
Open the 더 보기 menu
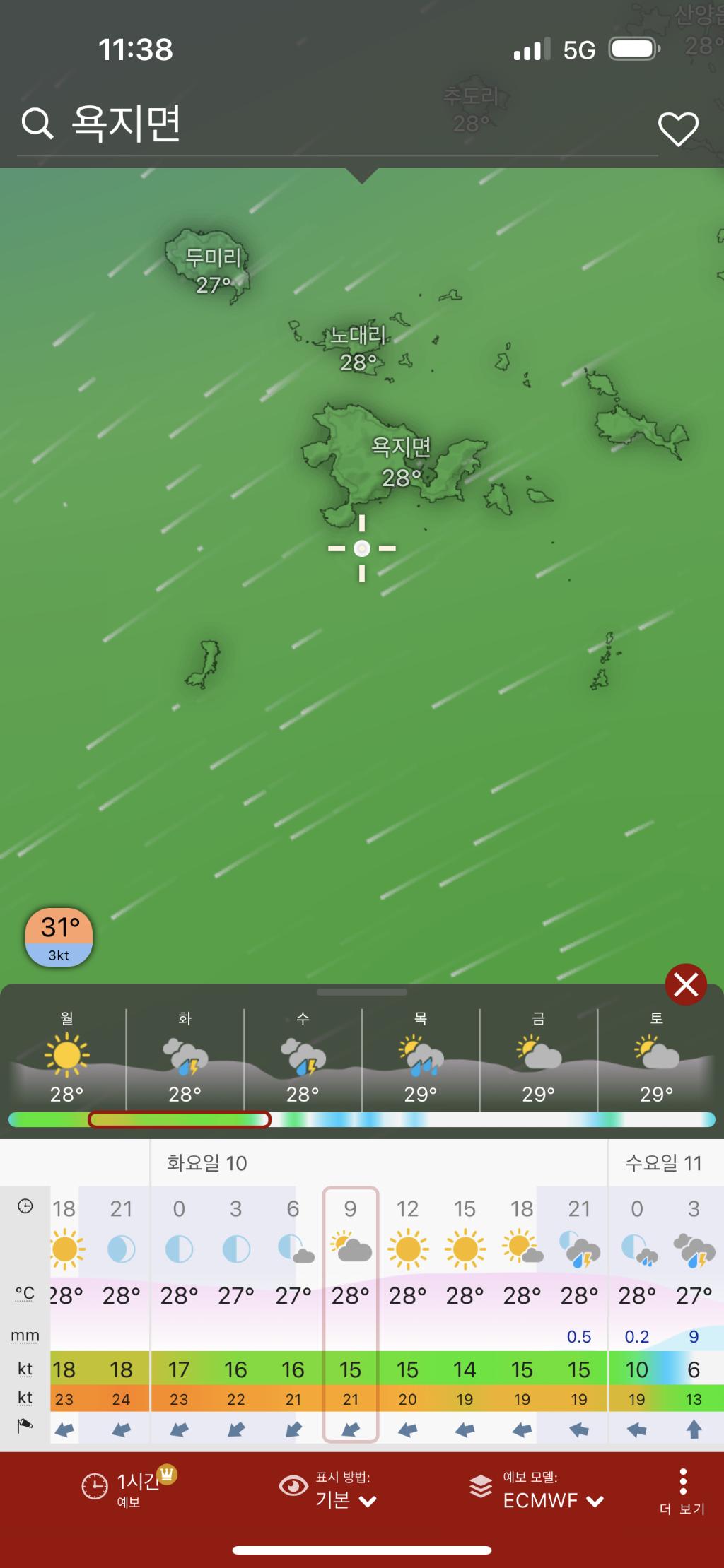coord(682,1491)
